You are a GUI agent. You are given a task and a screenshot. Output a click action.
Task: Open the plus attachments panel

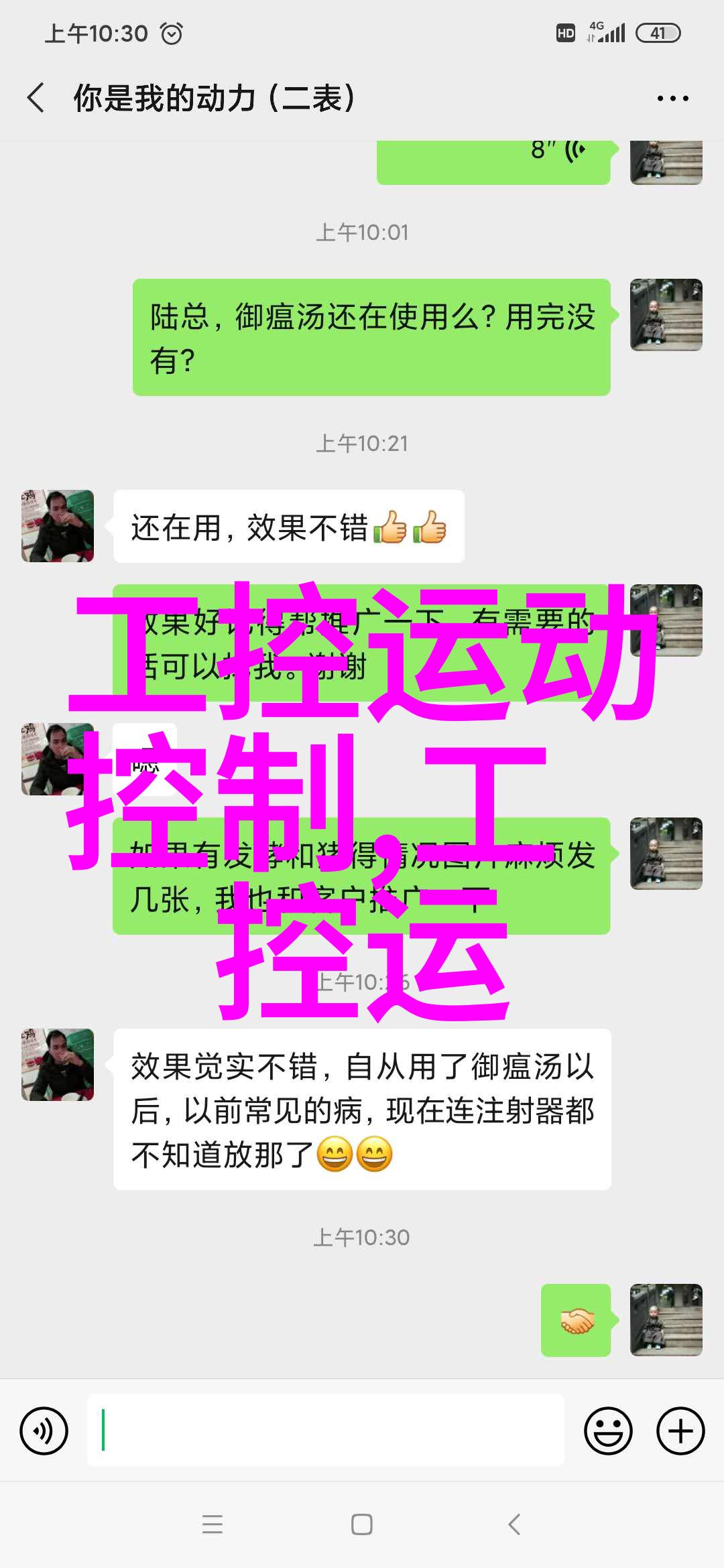[680, 1431]
